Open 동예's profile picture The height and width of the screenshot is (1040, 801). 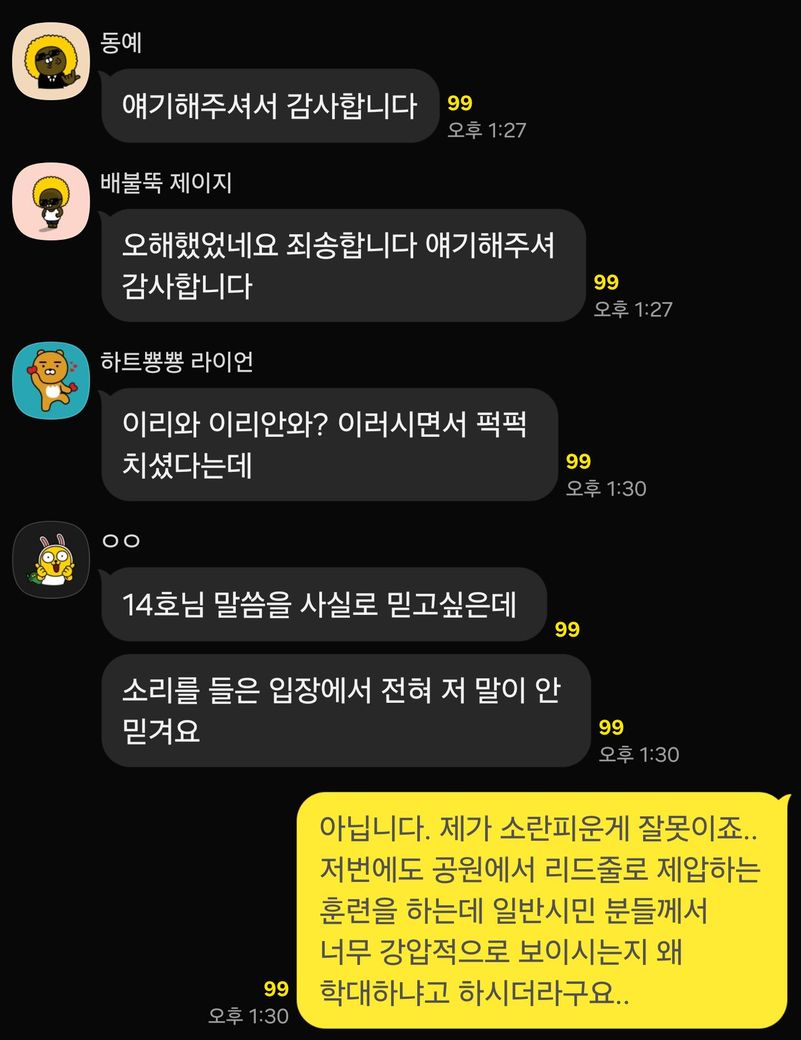pos(51,61)
